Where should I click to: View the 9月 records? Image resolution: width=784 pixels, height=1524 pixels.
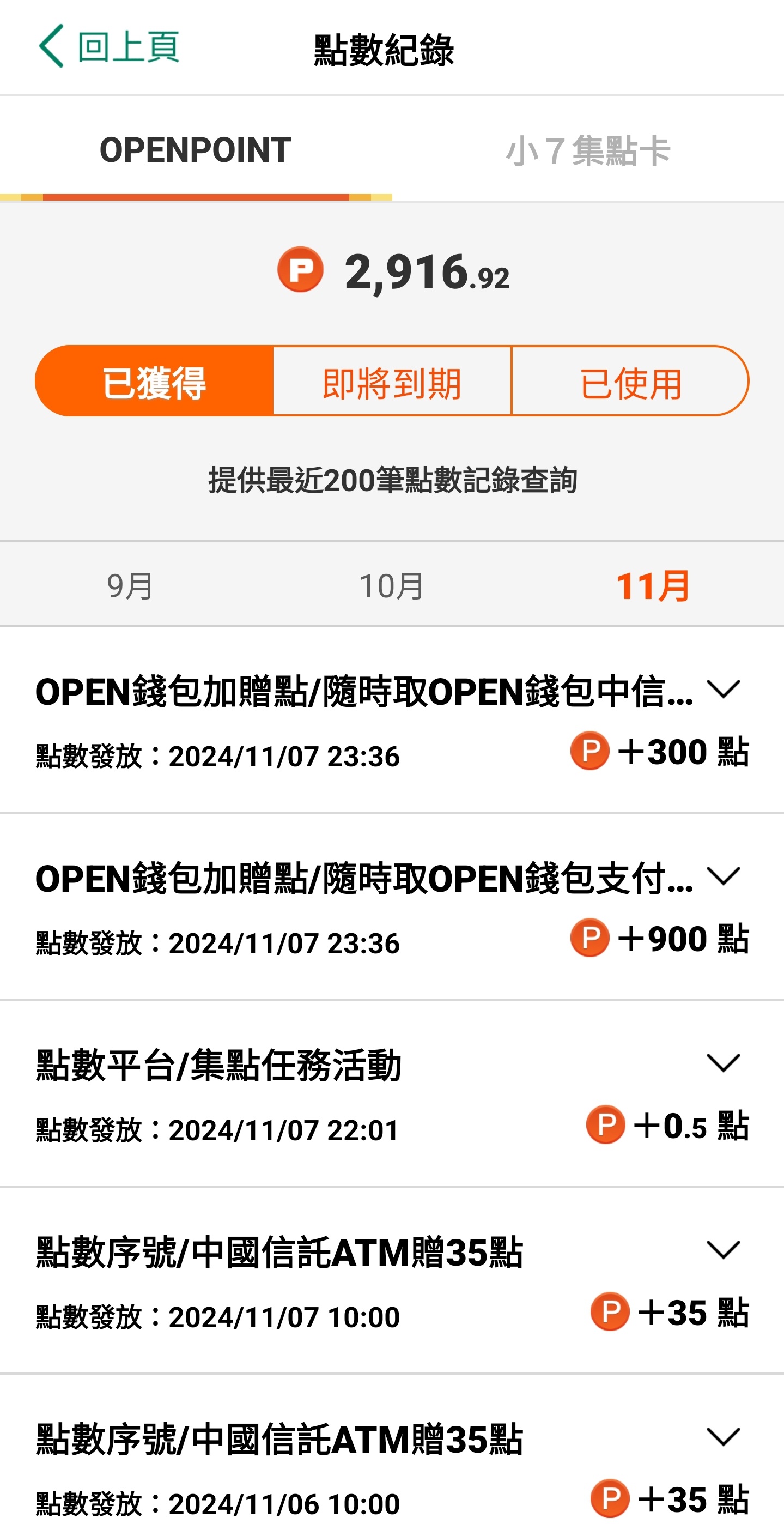(130, 586)
